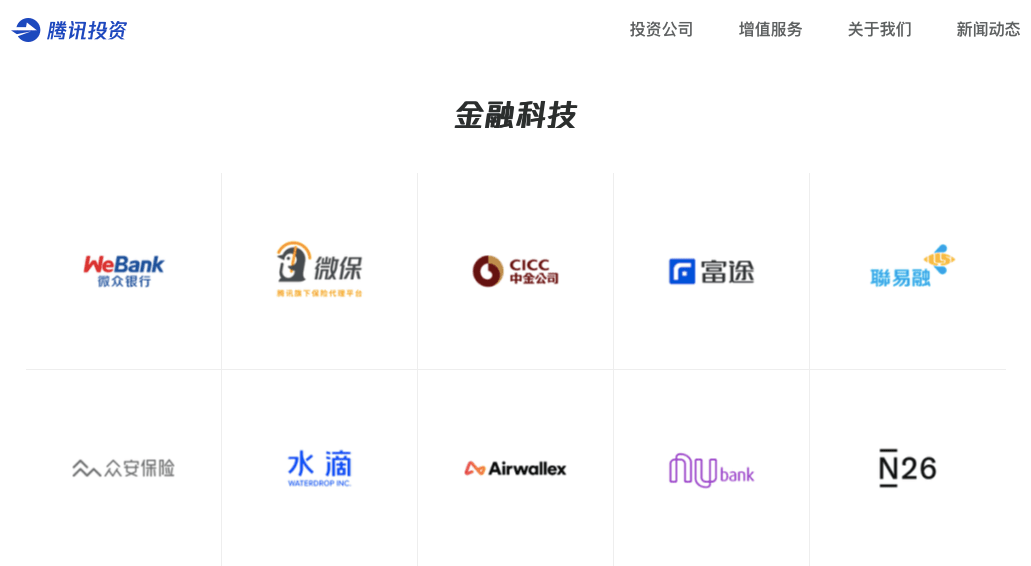Go to 增值服务 section

click(770, 30)
